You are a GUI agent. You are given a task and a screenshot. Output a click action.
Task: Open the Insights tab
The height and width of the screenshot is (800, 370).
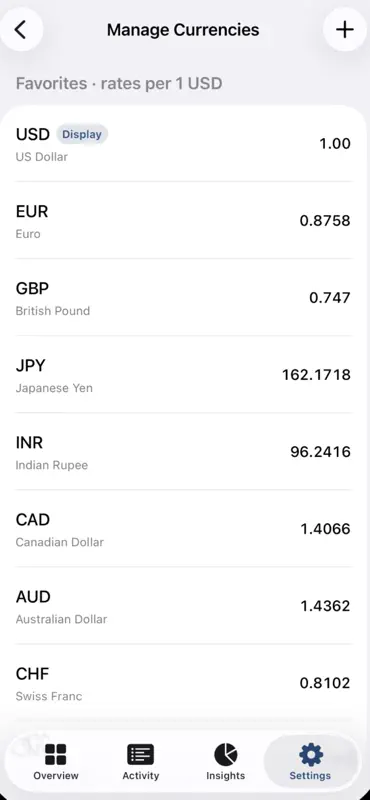[226, 762]
